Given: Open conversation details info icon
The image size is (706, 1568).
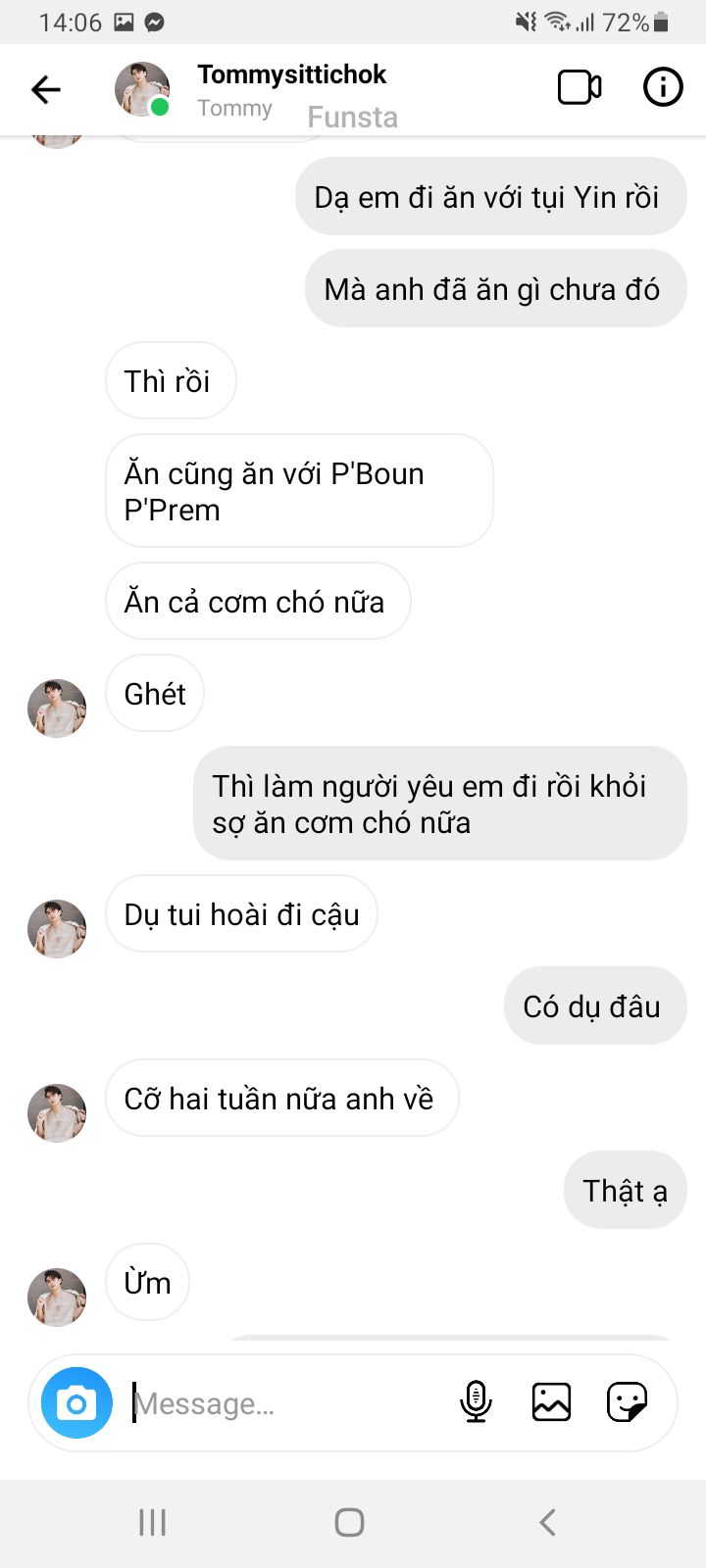Looking at the screenshot, I should point(662,88).
